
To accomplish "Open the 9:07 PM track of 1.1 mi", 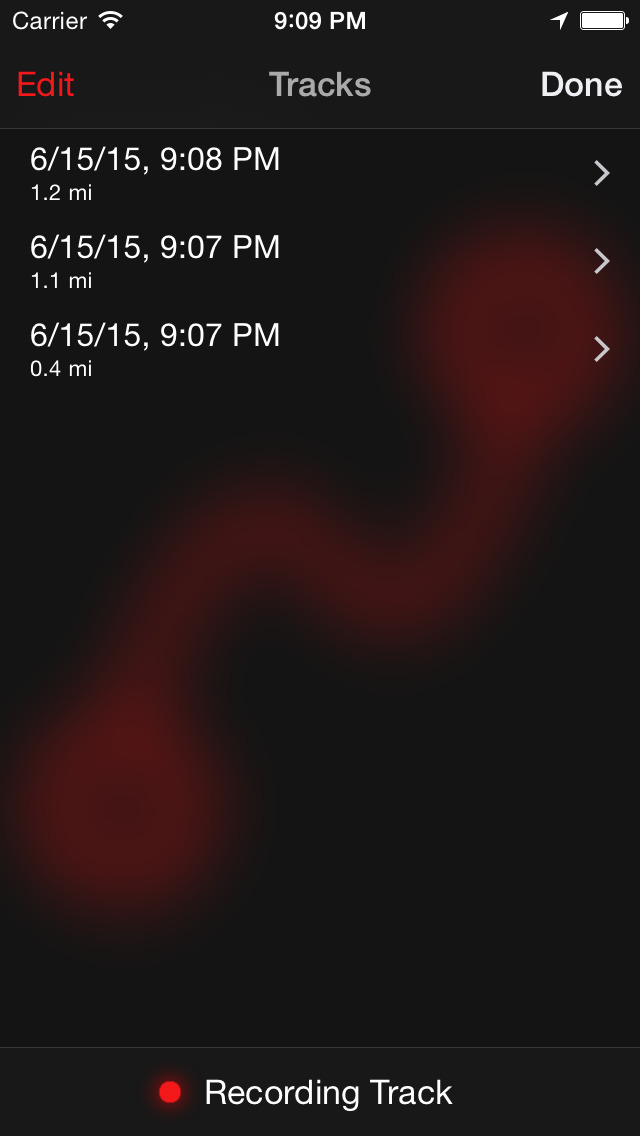I will tap(320, 262).
